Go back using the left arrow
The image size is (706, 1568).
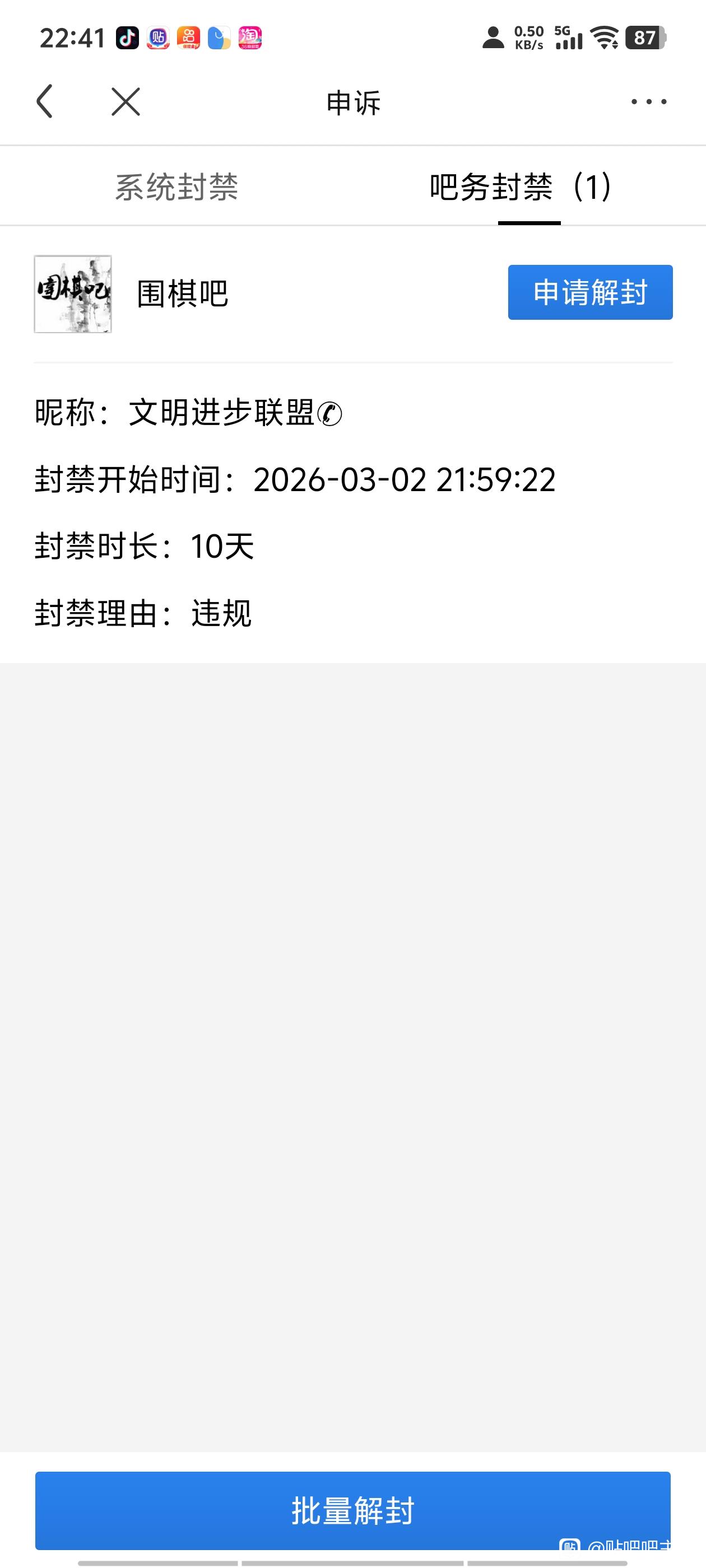click(x=45, y=101)
